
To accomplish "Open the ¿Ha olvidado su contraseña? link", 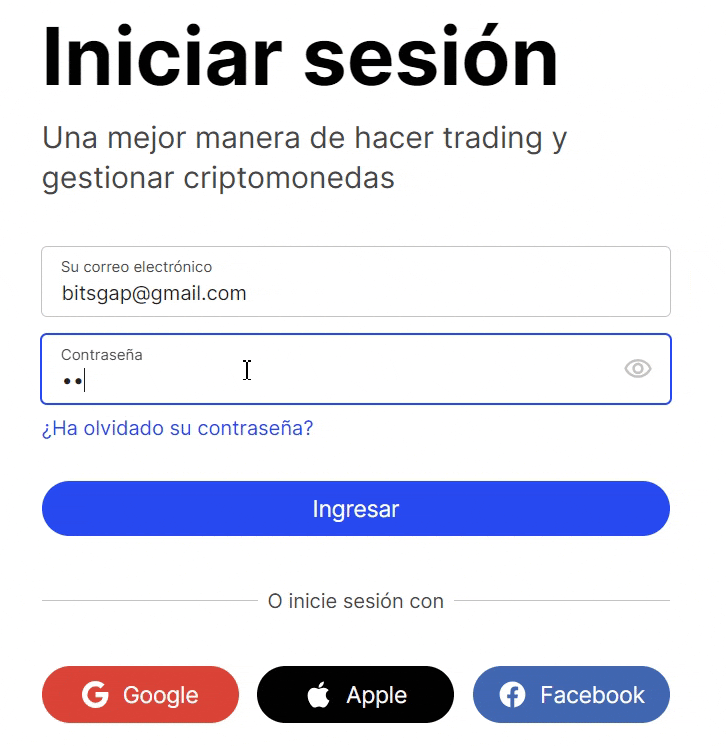I will point(177,429).
